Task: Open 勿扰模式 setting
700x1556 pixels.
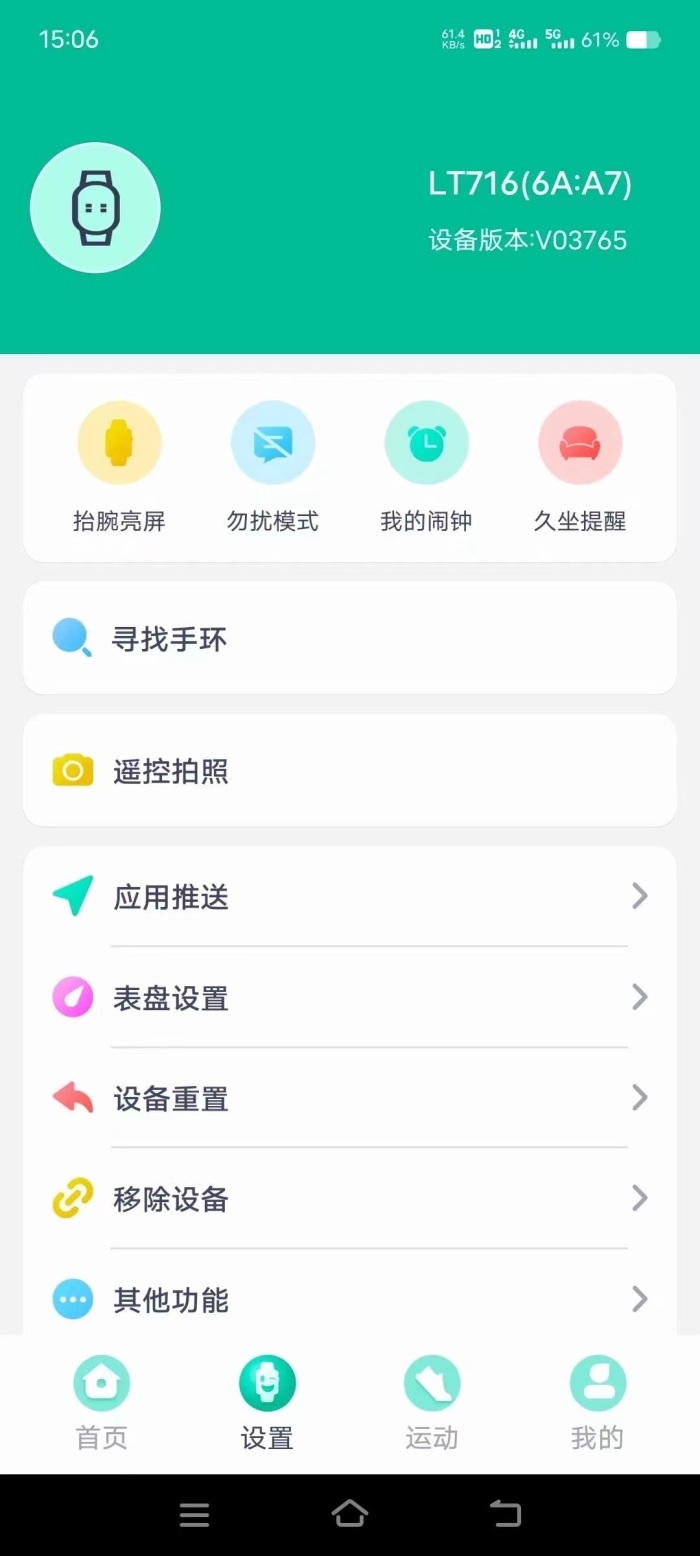Action: 273,467
